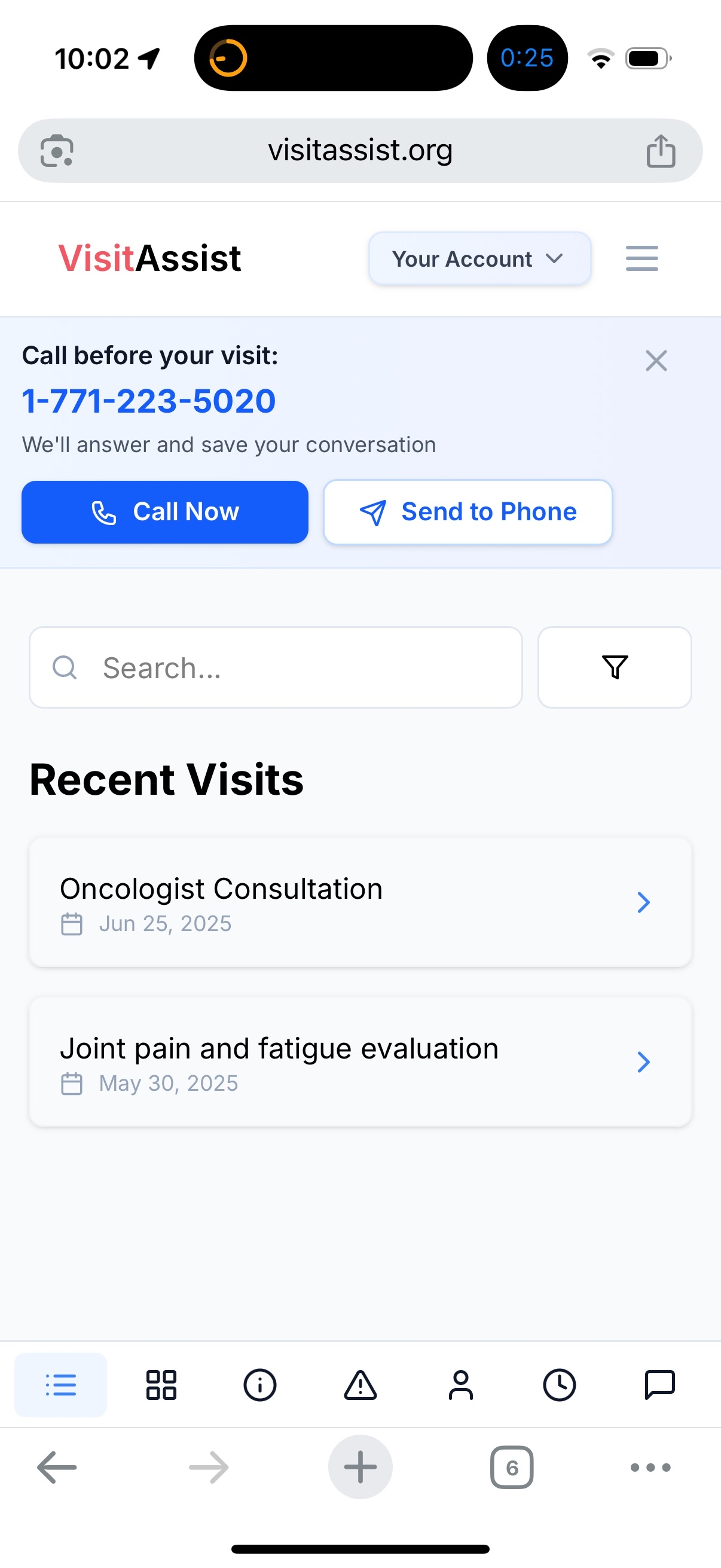
Task: Open the hamburger navigation menu
Action: point(641,258)
